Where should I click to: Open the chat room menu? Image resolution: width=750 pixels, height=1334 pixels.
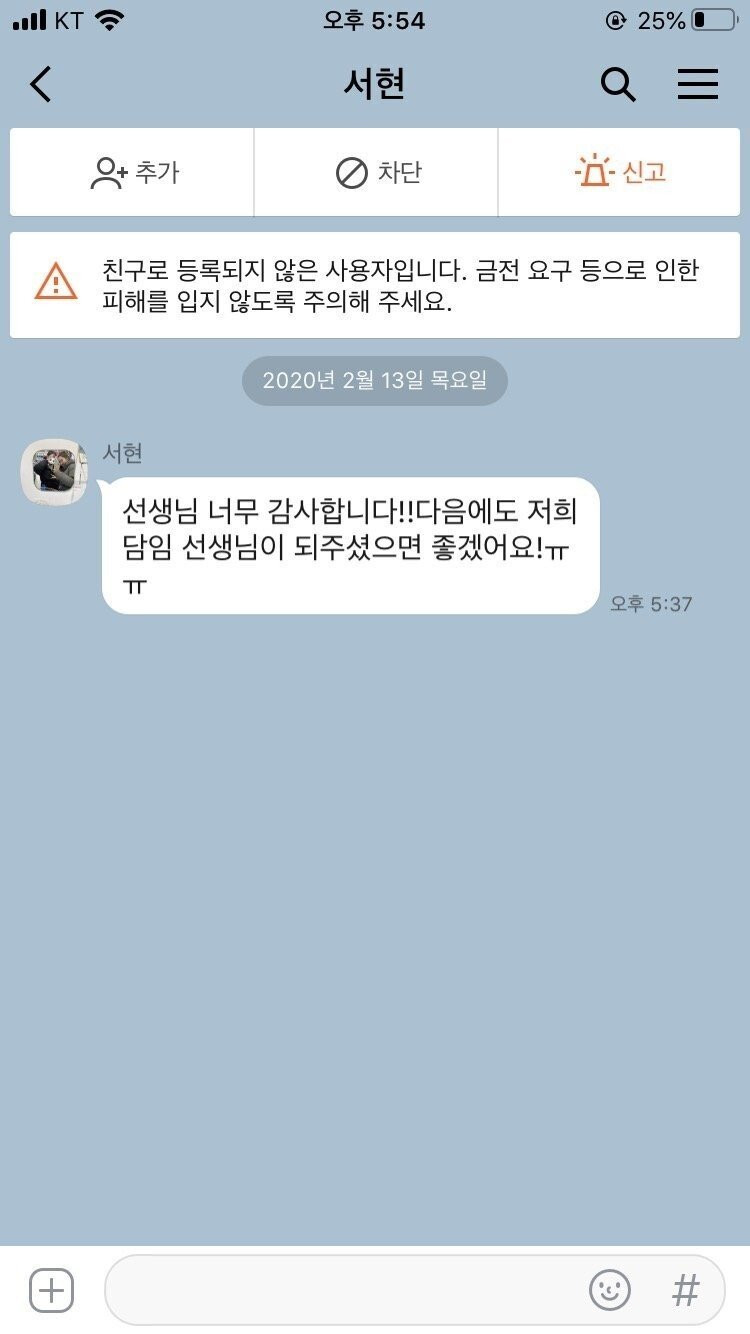point(698,85)
